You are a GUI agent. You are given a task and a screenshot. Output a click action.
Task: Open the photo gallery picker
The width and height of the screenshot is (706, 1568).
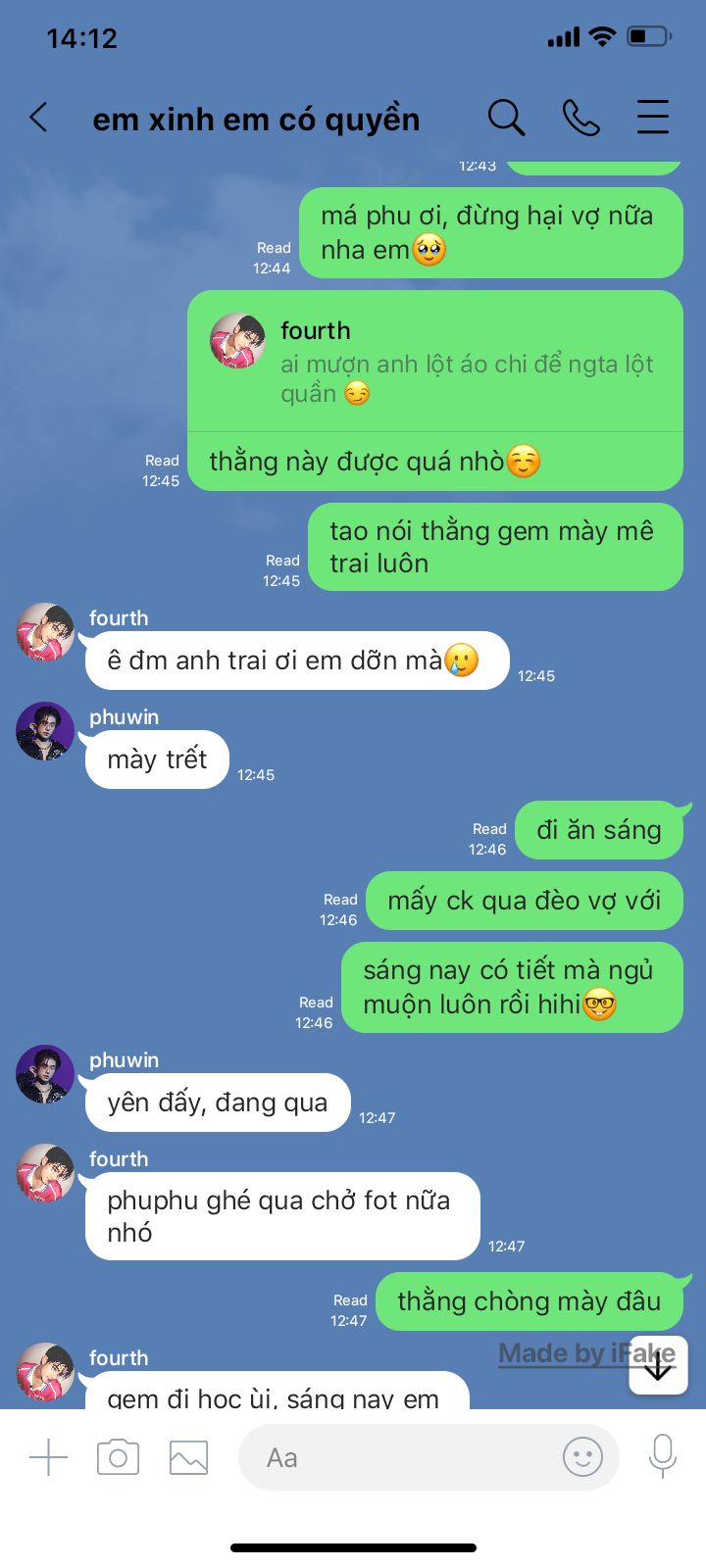tap(188, 1457)
